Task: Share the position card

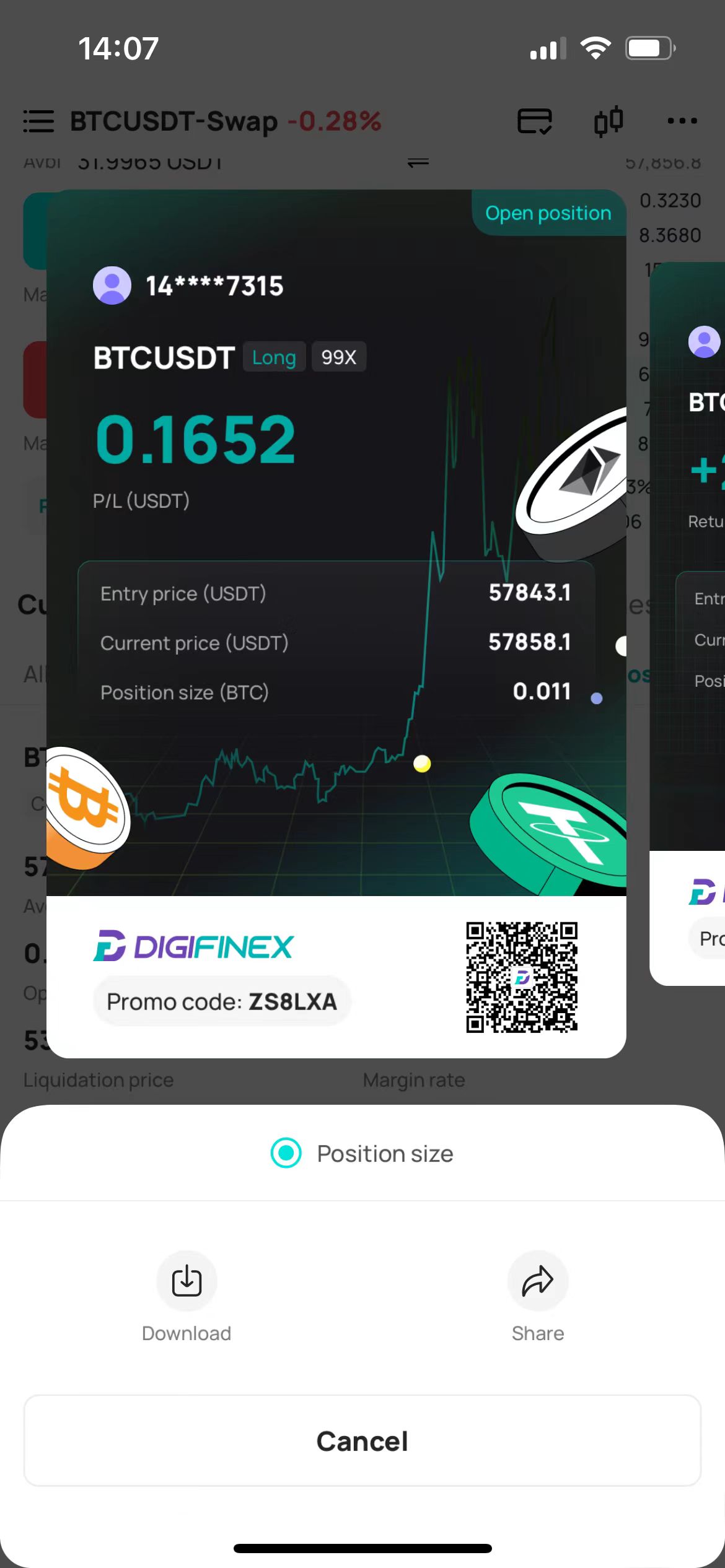Action: 537,1281
